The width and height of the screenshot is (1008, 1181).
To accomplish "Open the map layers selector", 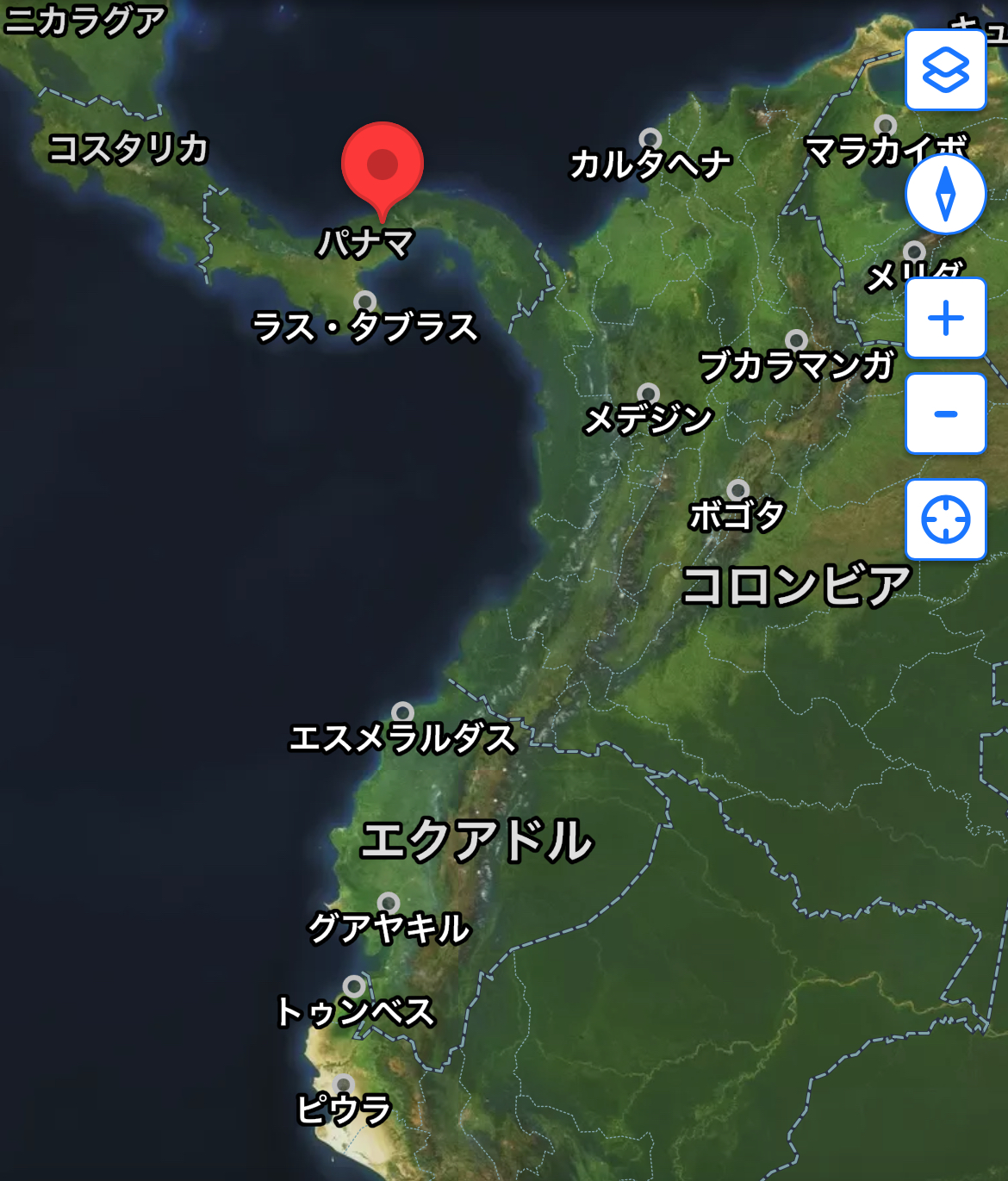I will tap(945, 70).
